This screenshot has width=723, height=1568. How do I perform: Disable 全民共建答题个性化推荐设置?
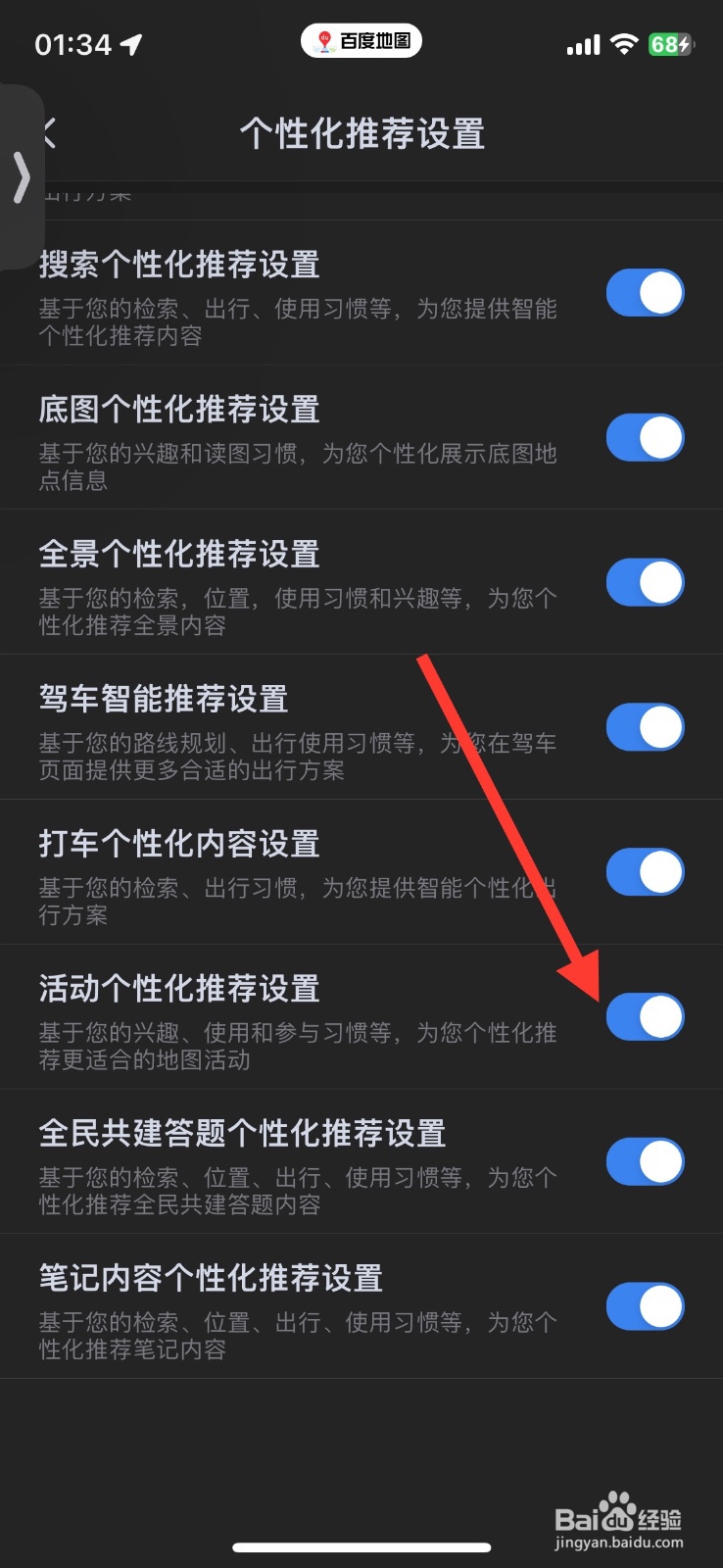click(645, 1161)
